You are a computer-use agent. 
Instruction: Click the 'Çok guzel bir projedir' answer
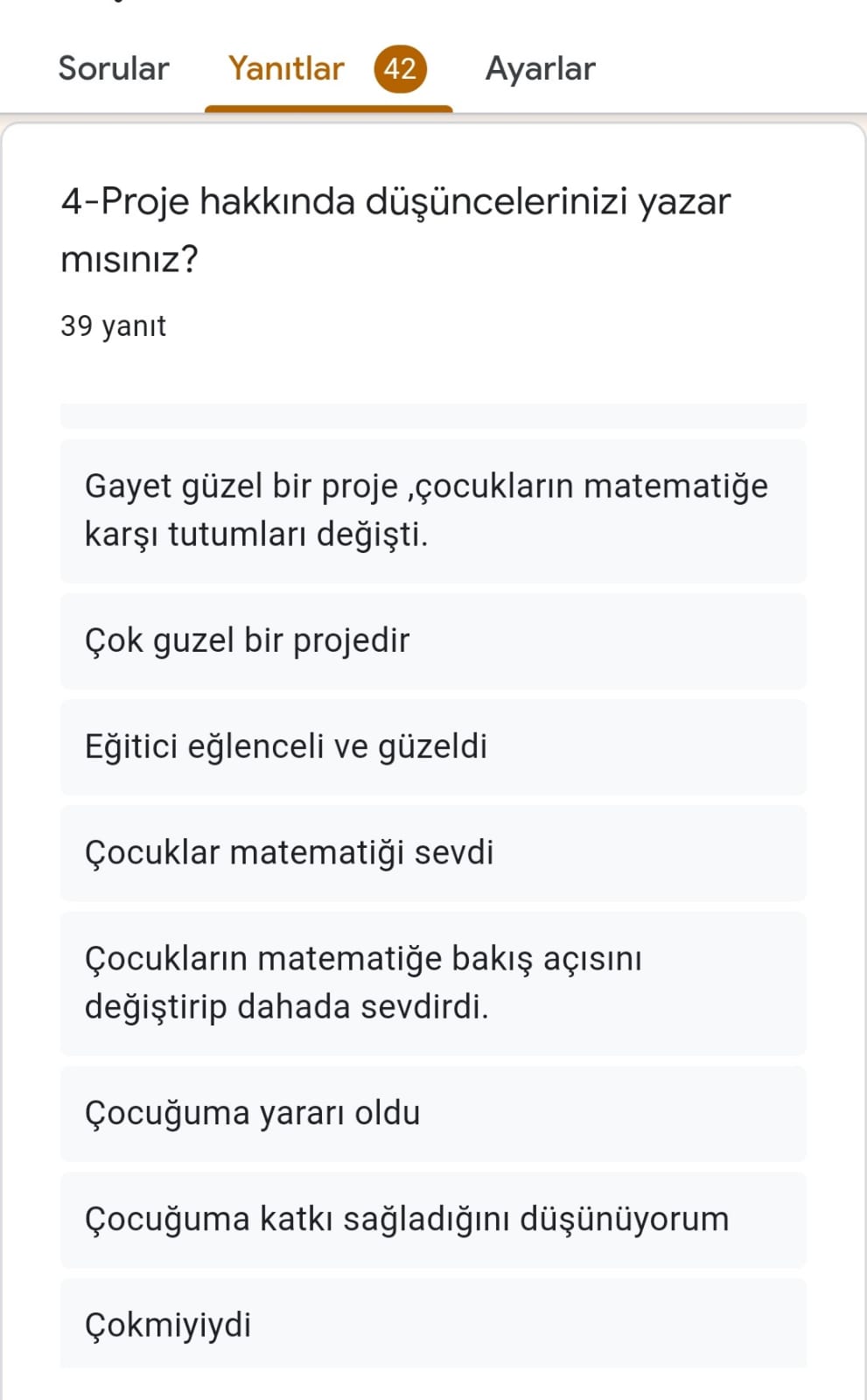click(432, 640)
